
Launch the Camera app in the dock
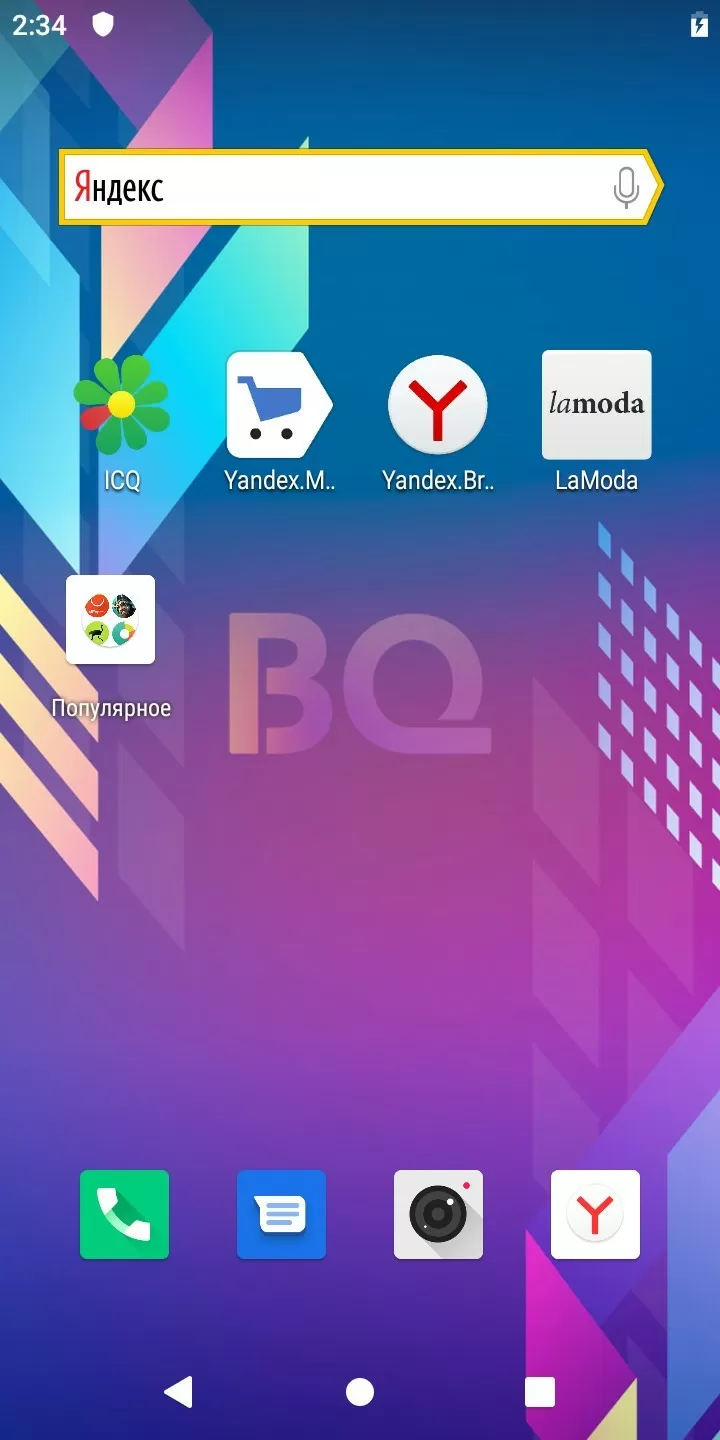(x=438, y=1214)
